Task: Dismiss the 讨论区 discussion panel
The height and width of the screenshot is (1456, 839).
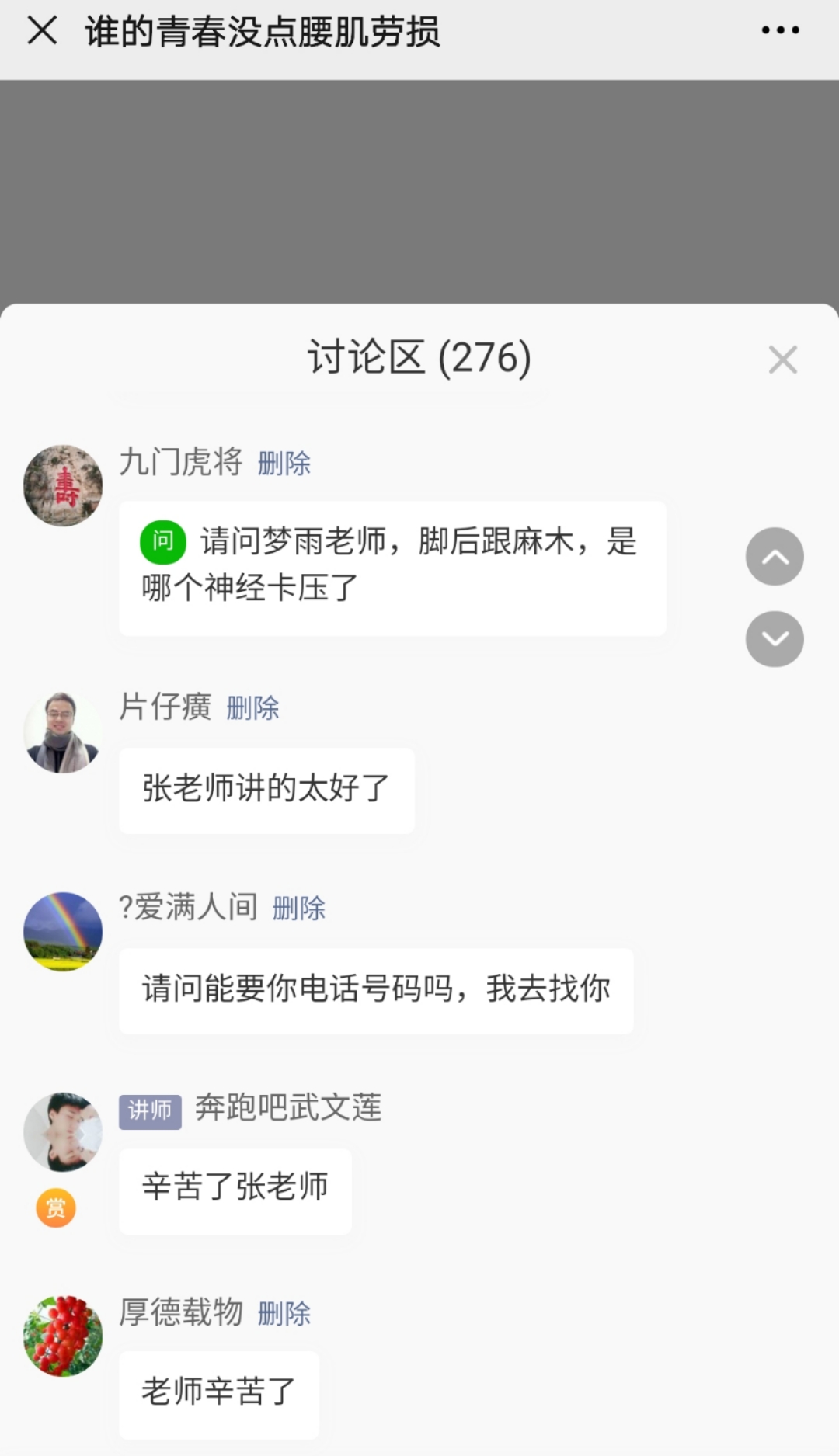Action: [x=782, y=360]
